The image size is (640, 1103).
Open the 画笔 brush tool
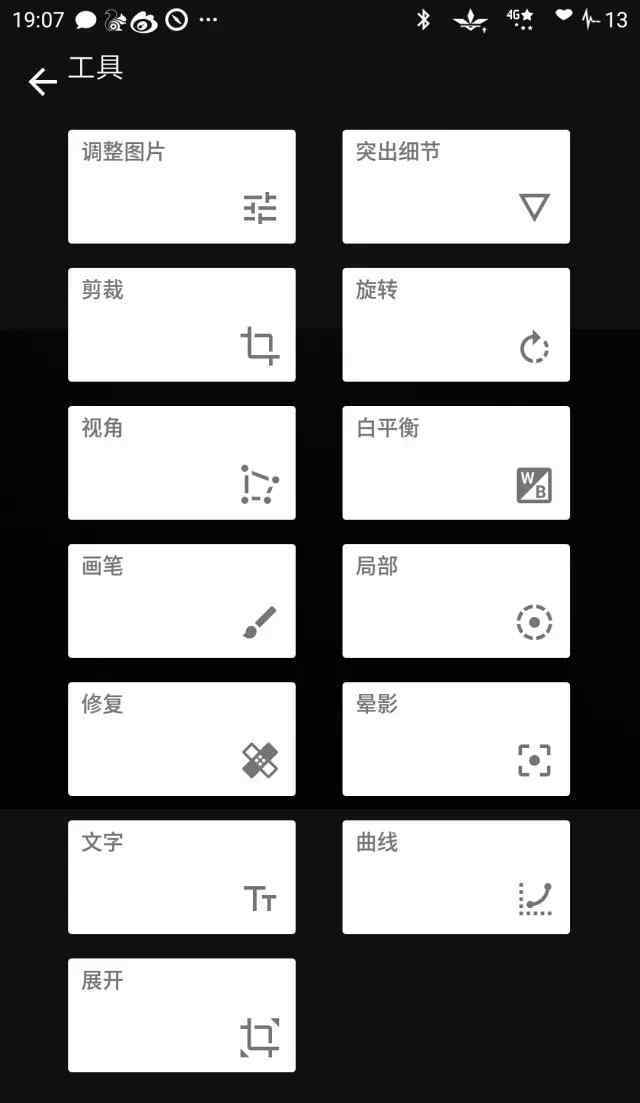181,601
